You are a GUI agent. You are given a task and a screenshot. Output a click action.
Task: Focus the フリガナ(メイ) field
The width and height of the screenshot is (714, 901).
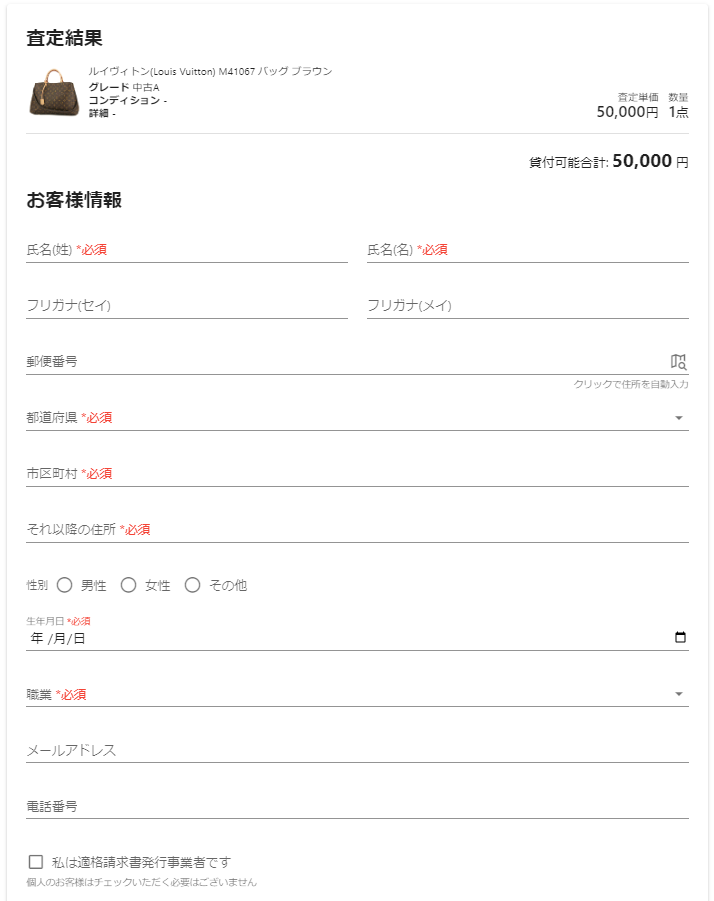(x=527, y=306)
